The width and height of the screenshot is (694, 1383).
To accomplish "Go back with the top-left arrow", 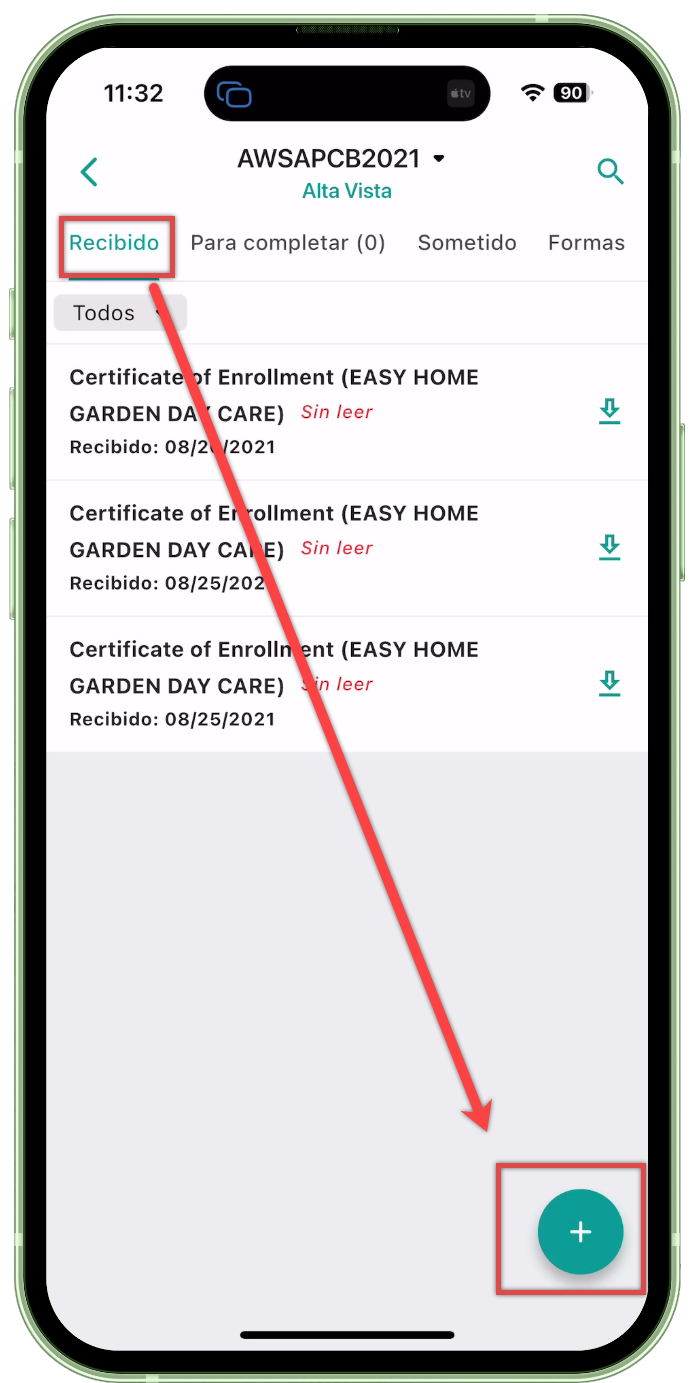I will point(89,172).
